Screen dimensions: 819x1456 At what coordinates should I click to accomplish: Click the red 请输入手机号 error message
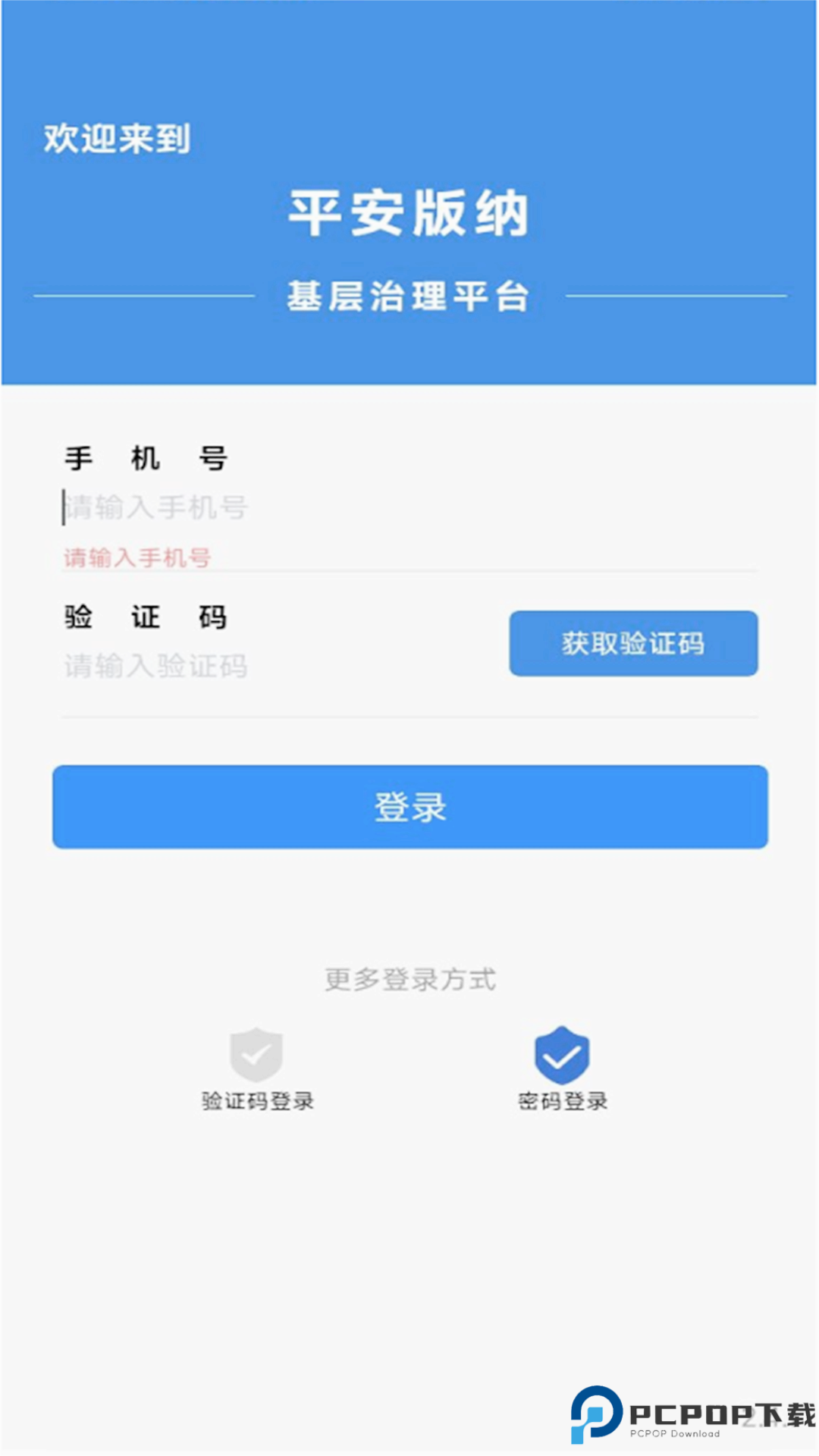138,556
